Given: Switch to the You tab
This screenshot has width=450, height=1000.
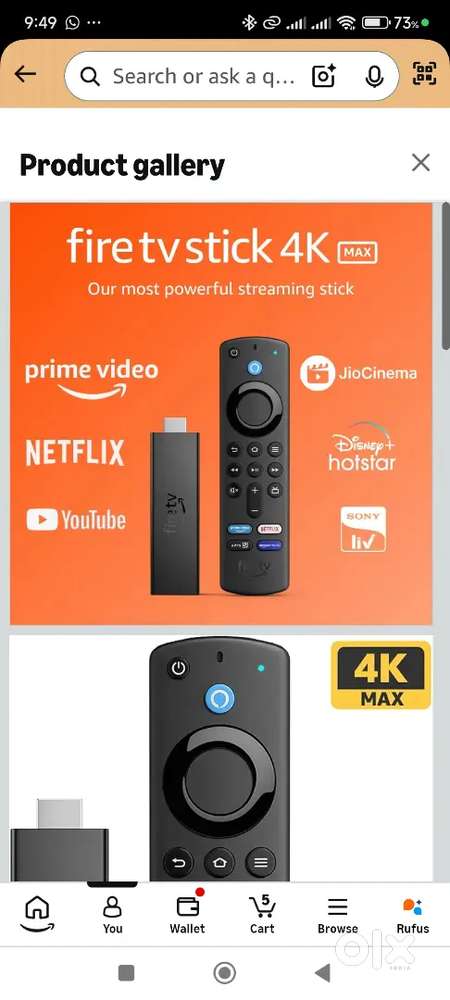Looking at the screenshot, I should tap(112, 914).
